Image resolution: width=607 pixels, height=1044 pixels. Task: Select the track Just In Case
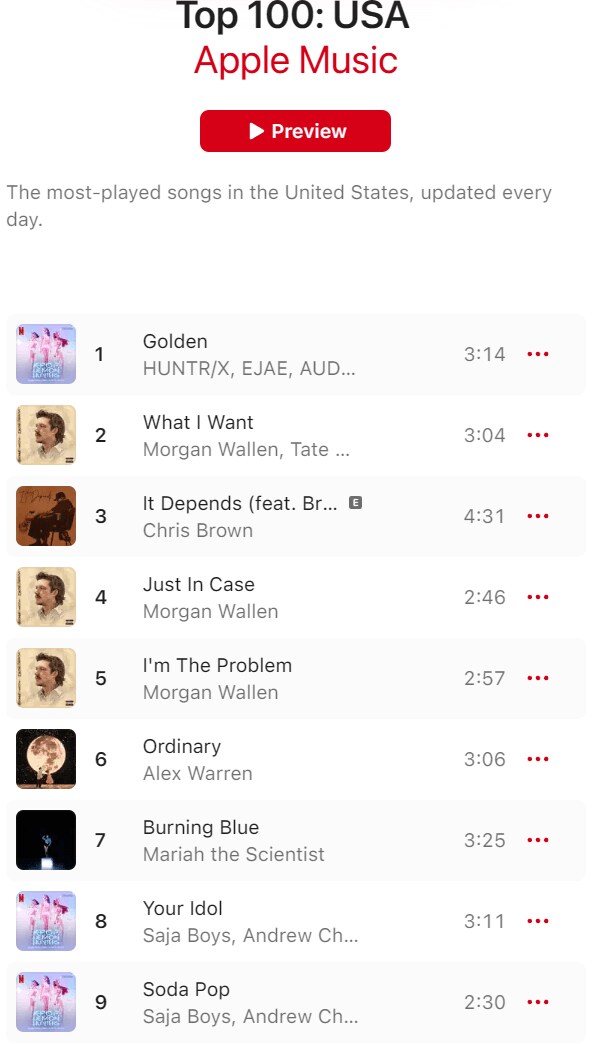tap(199, 585)
